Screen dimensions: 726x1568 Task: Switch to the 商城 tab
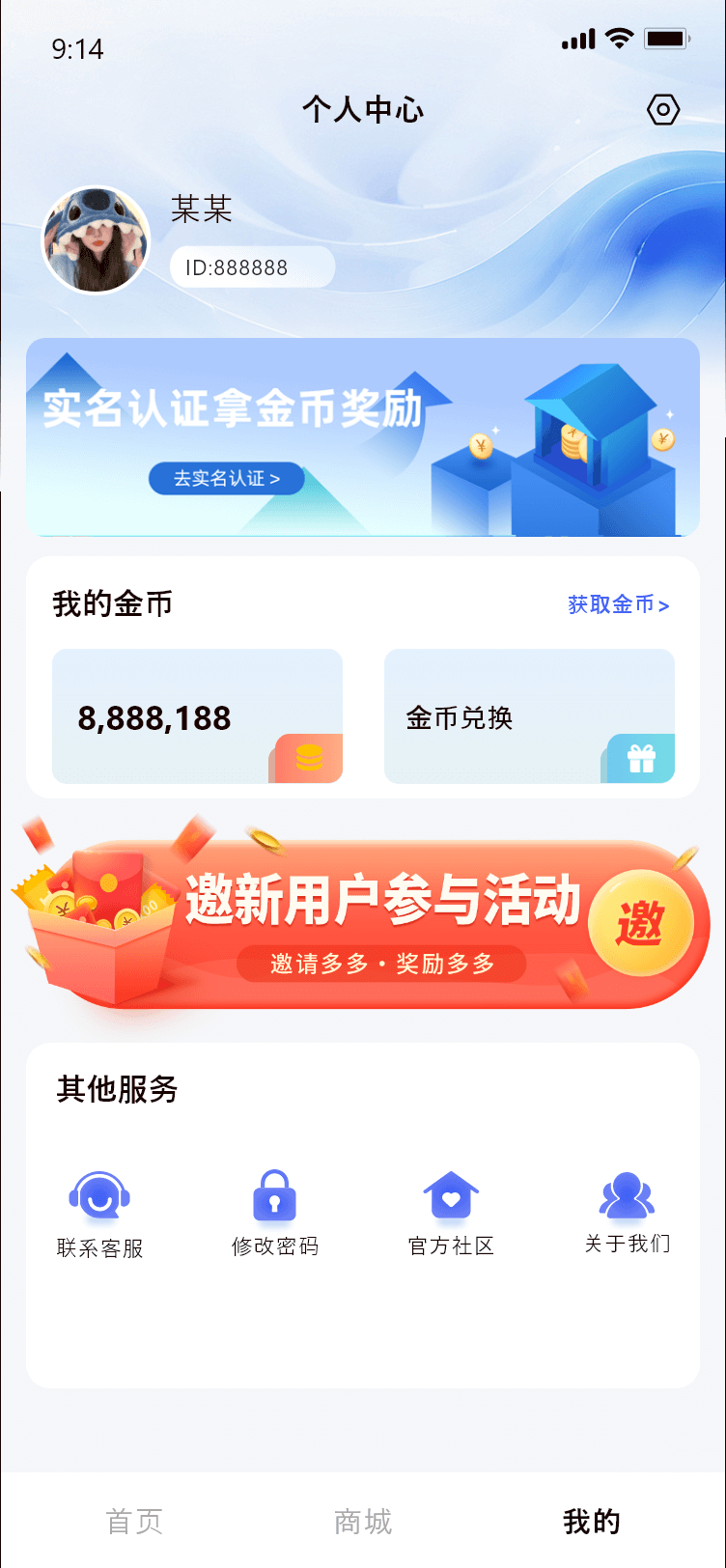click(363, 1523)
